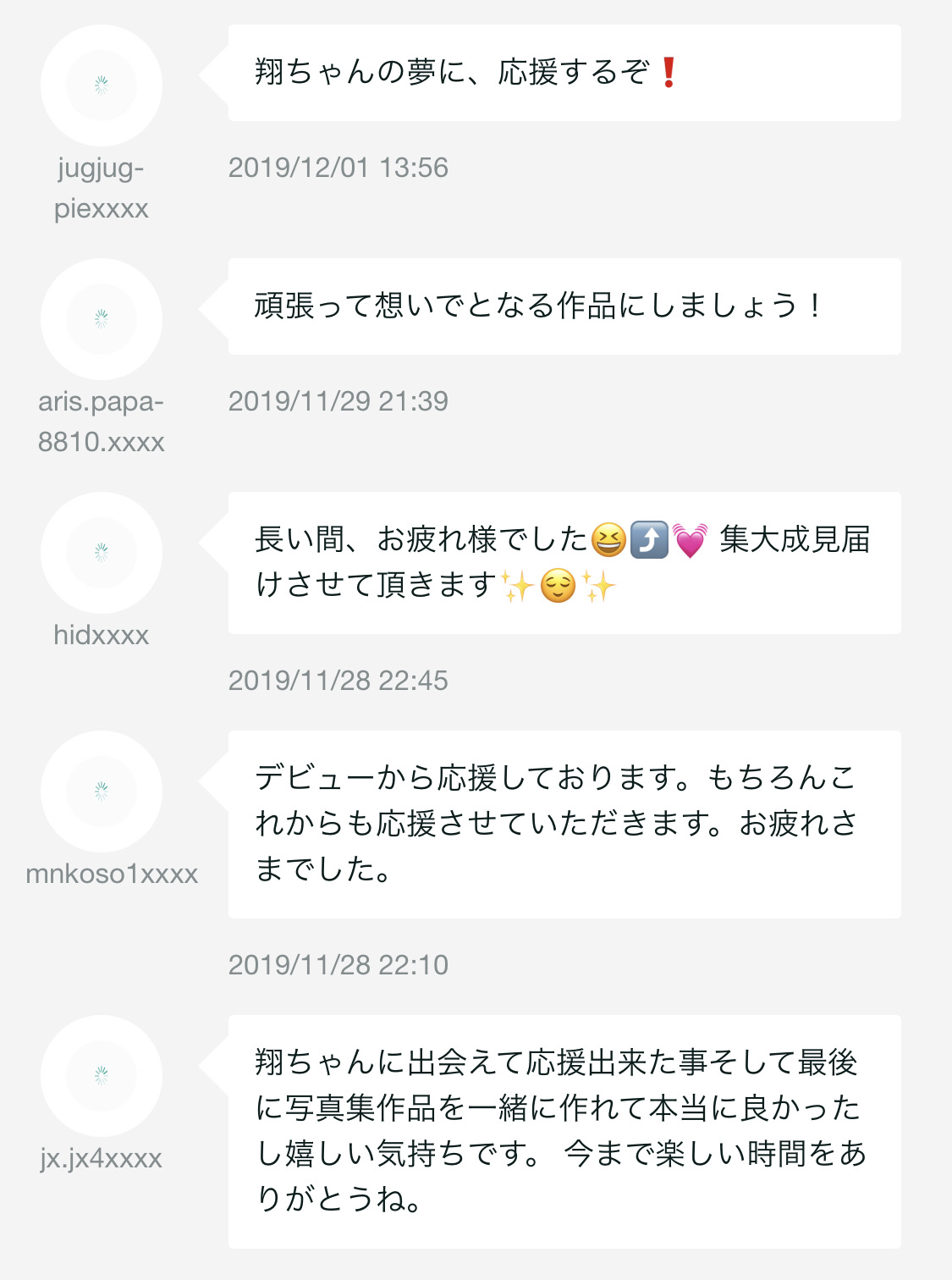
Task: Tap the avatar of aris.papa-8810.xxxx
Action: click(102, 319)
